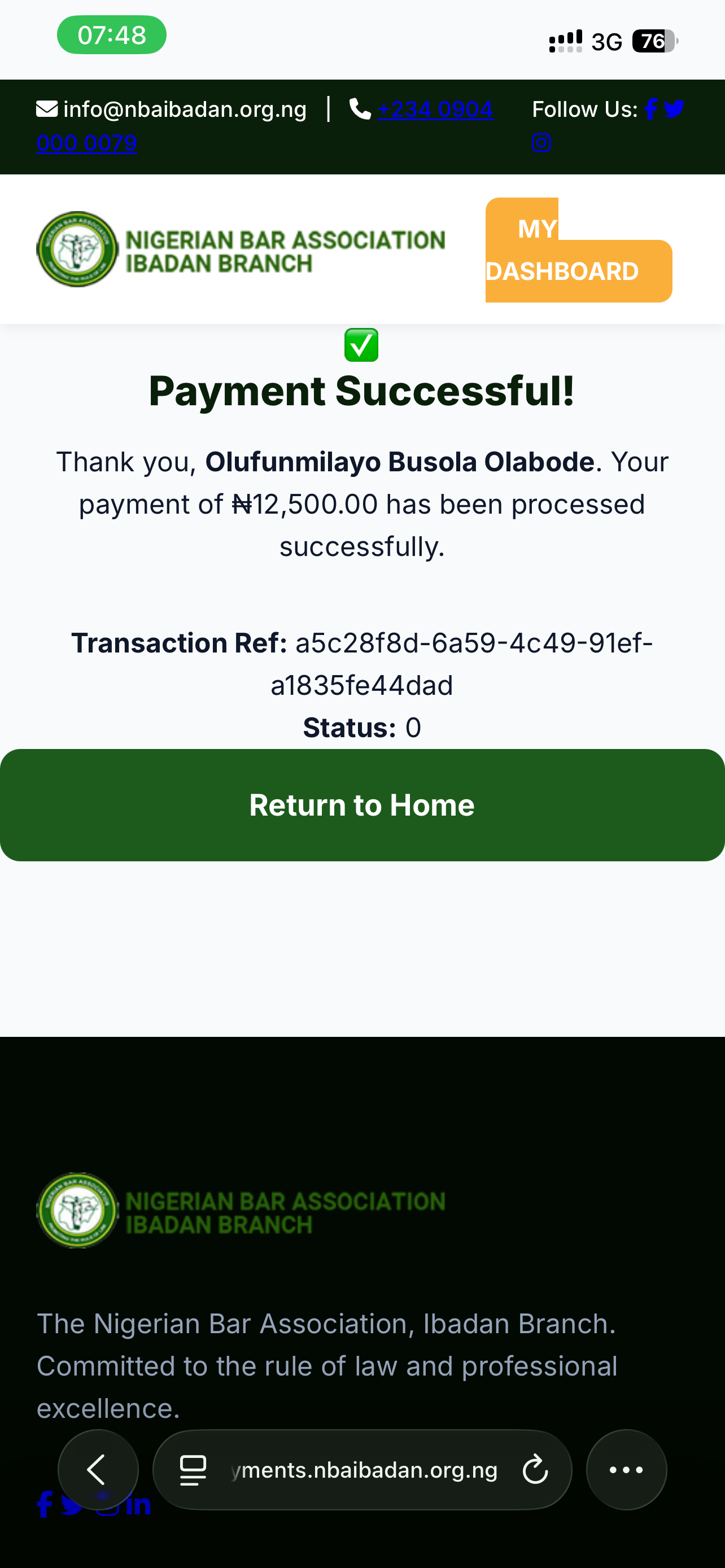Open the Nigerian Bar Association header logo
Screen dimensions: 725x1568
point(241,249)
